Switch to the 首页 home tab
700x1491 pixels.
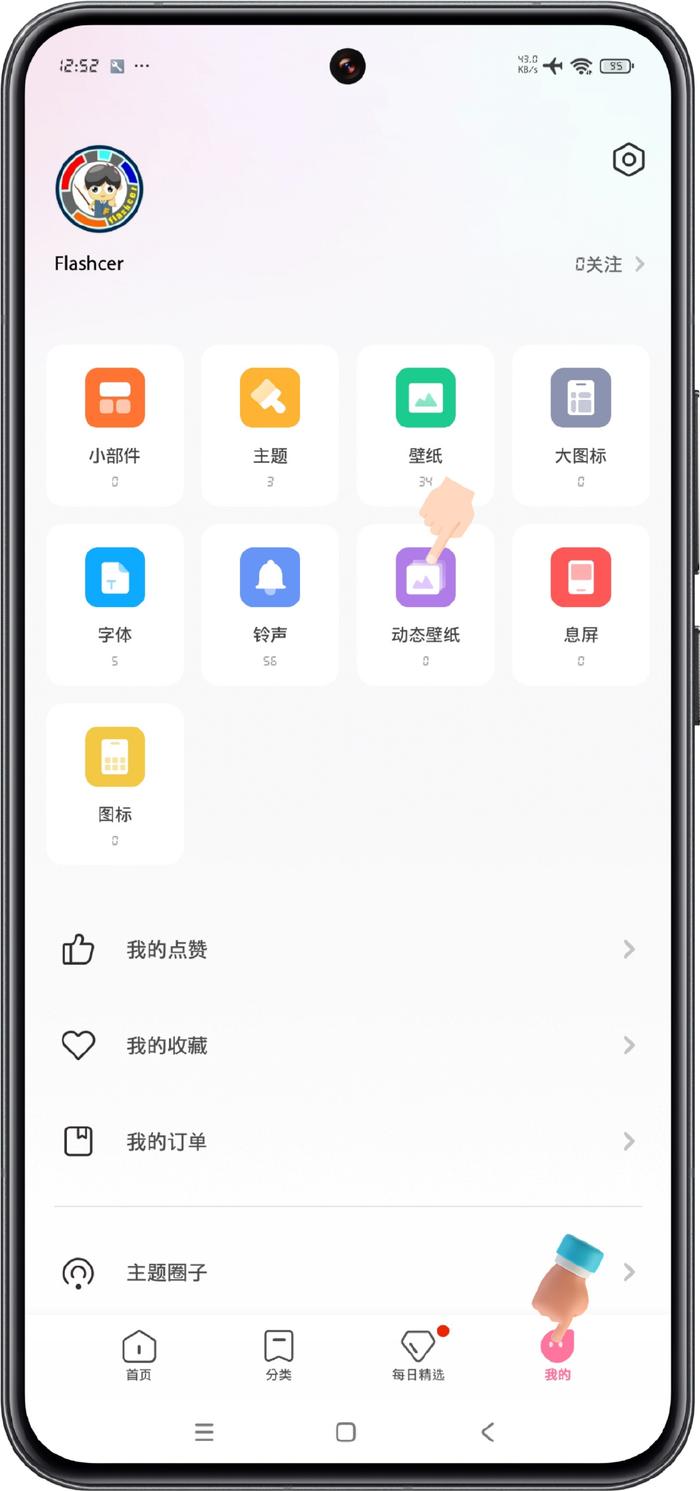139,1355
